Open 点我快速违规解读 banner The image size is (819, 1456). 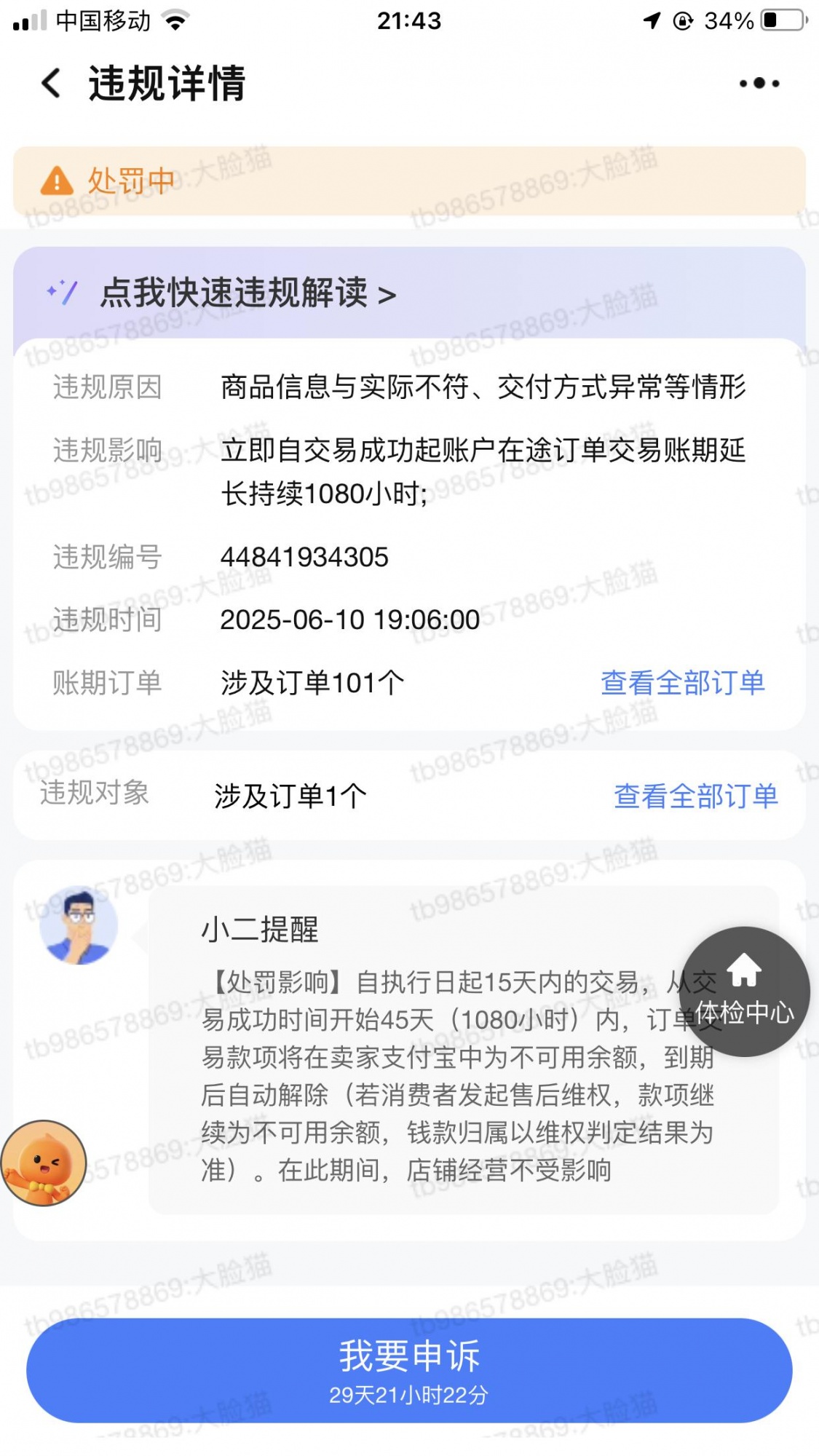coord(248,294)
